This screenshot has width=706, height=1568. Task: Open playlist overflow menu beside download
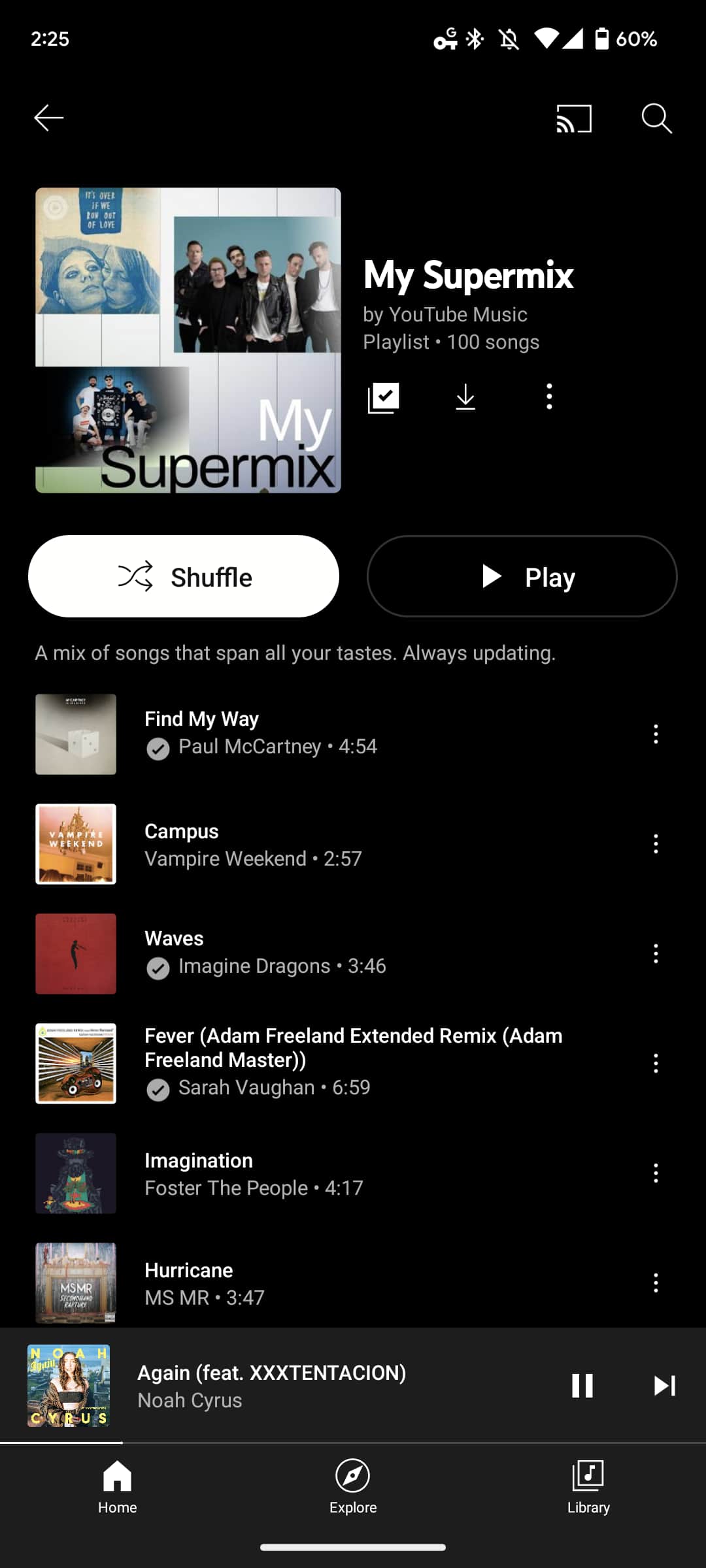549,397
